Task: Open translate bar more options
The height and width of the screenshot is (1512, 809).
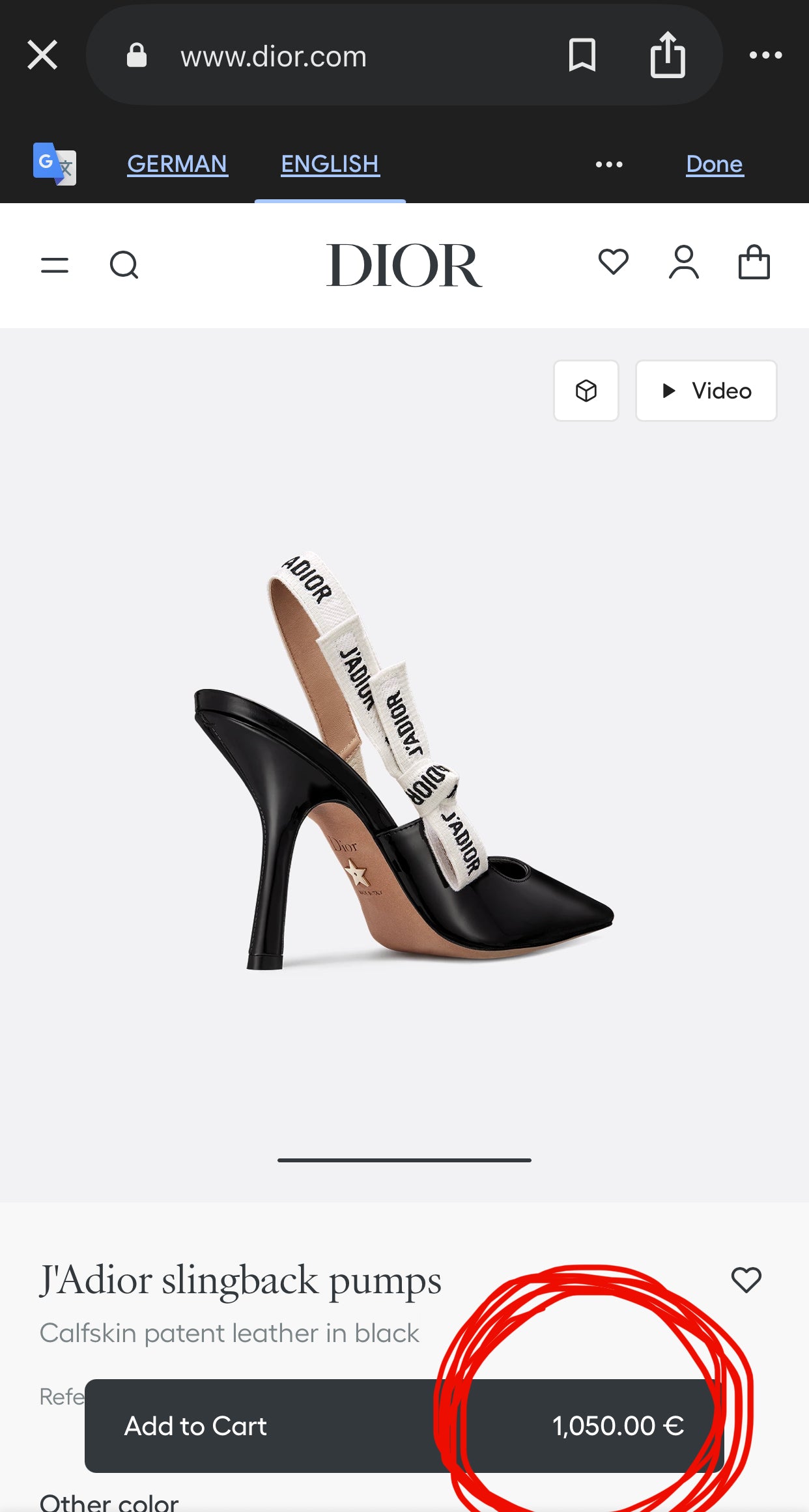Action: click(x=609, y=164)
